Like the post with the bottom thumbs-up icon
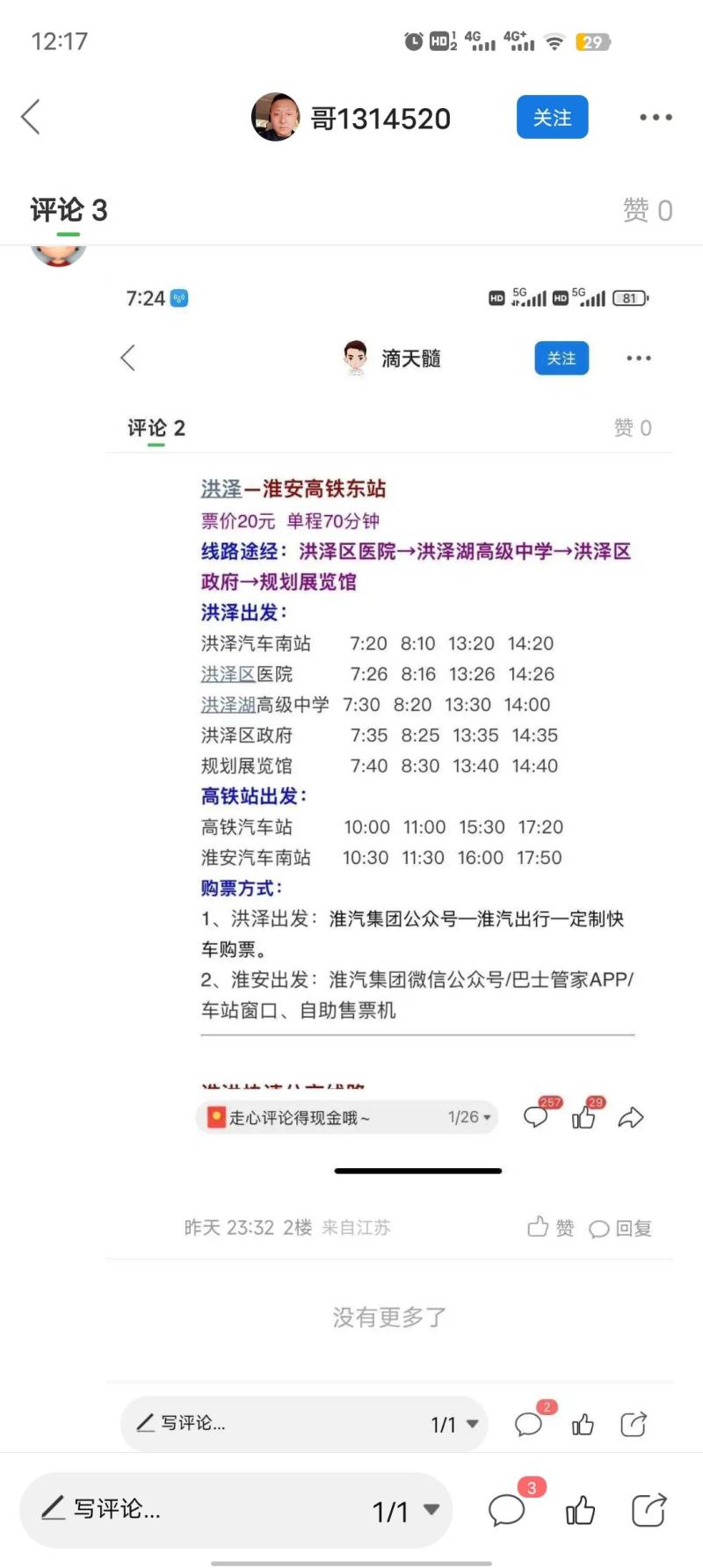703x1568 pixels. (580, 1511)
